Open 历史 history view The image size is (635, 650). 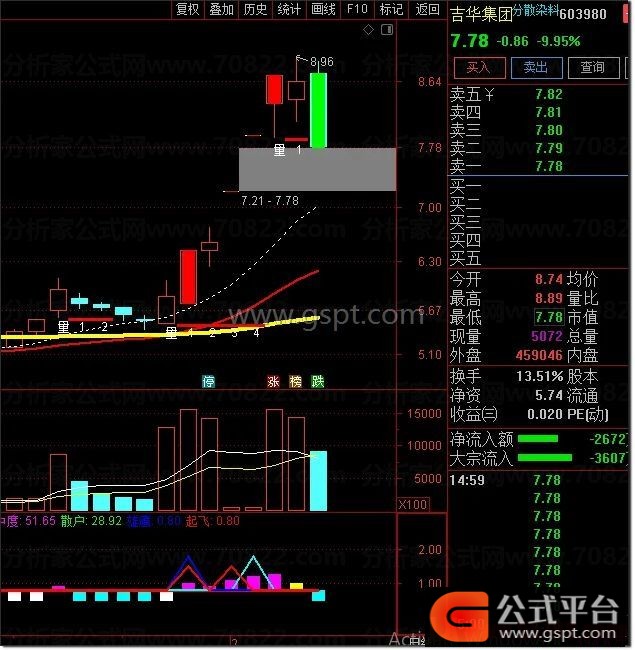pos(256,9)
